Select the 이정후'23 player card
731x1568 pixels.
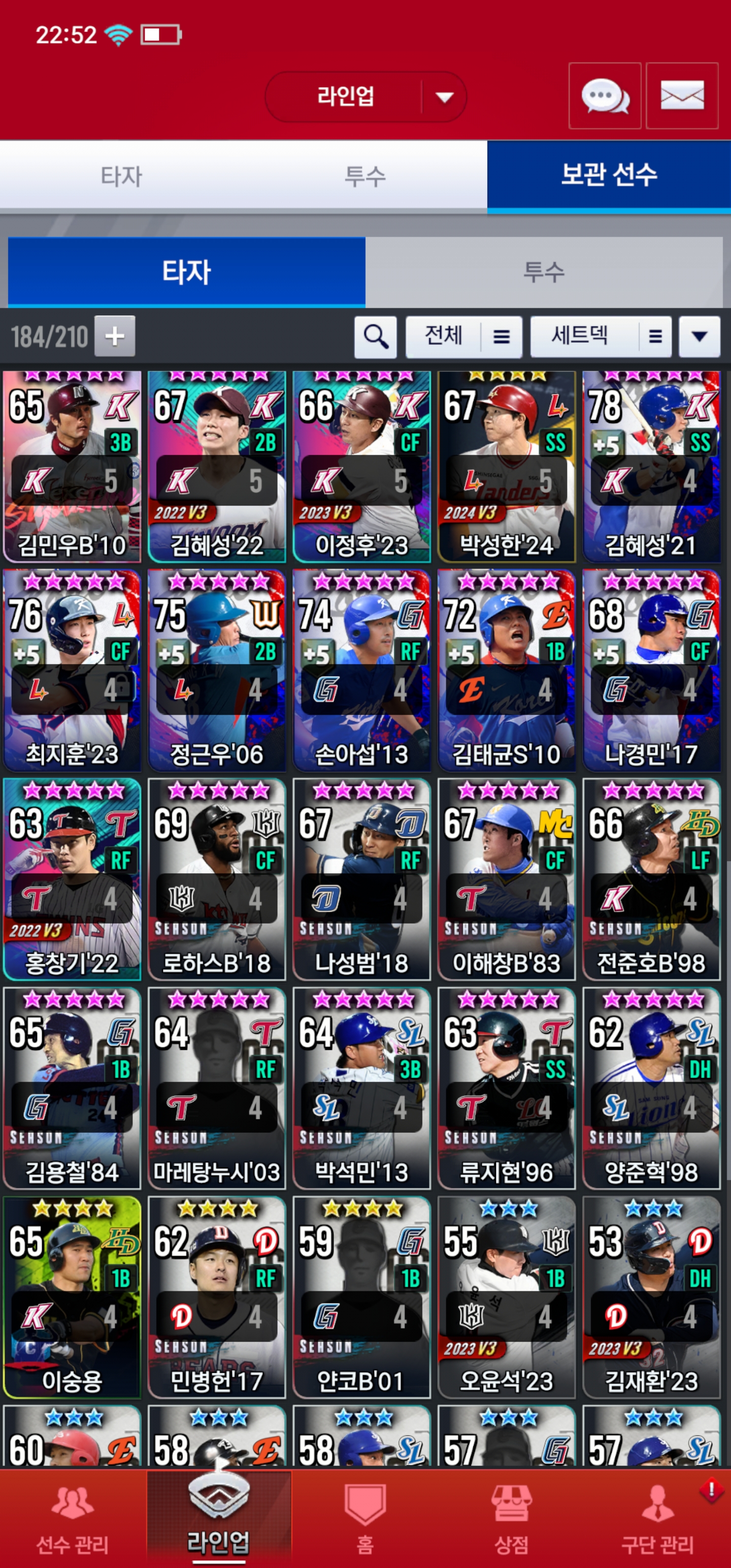(361, 466)
